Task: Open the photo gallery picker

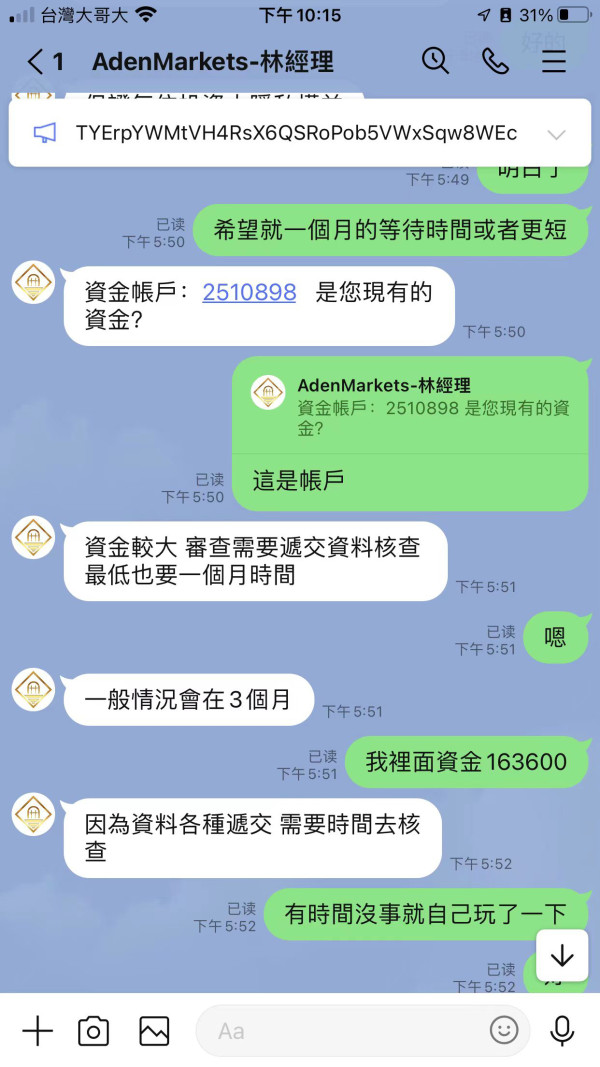Action: [x=154, y=1031]
